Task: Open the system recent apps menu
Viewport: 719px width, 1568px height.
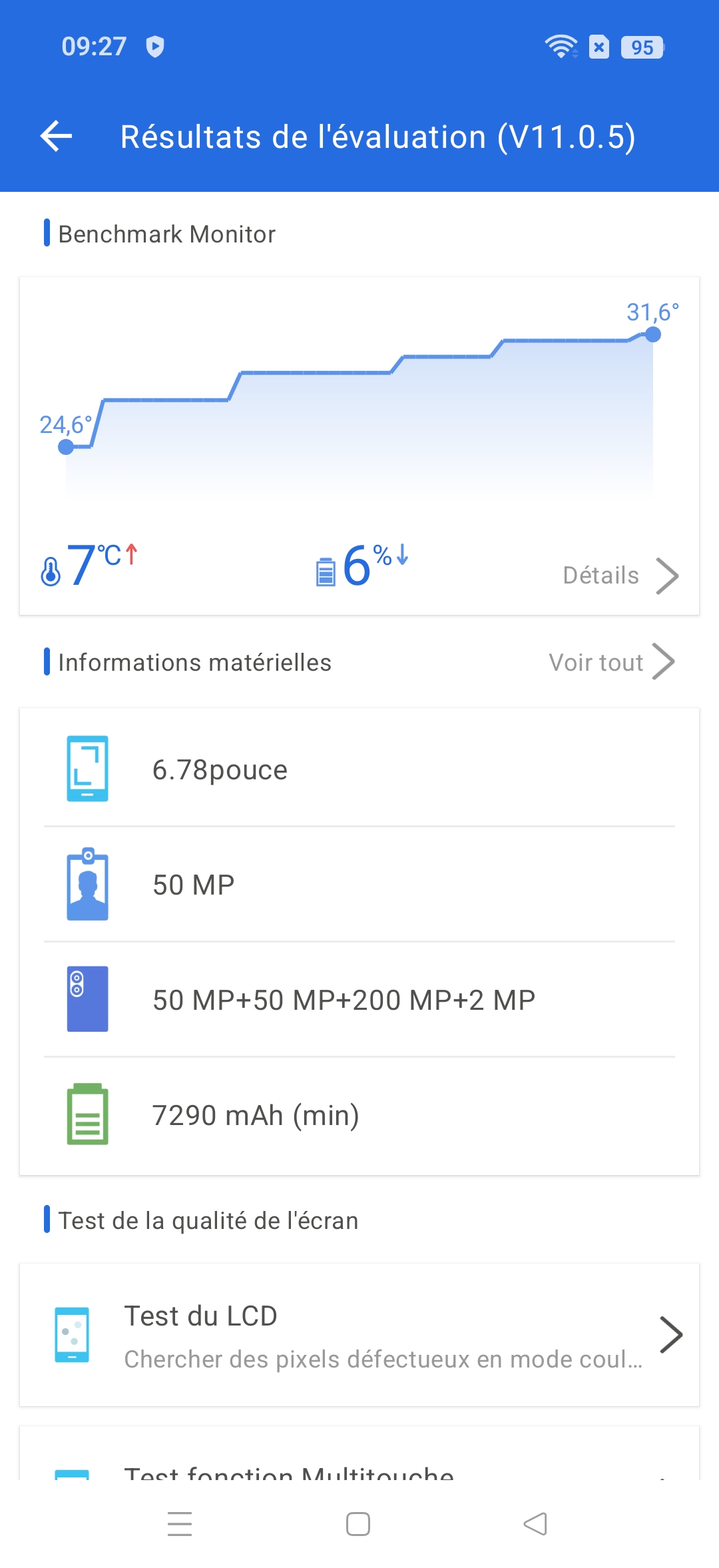Action: (180, 1524)
